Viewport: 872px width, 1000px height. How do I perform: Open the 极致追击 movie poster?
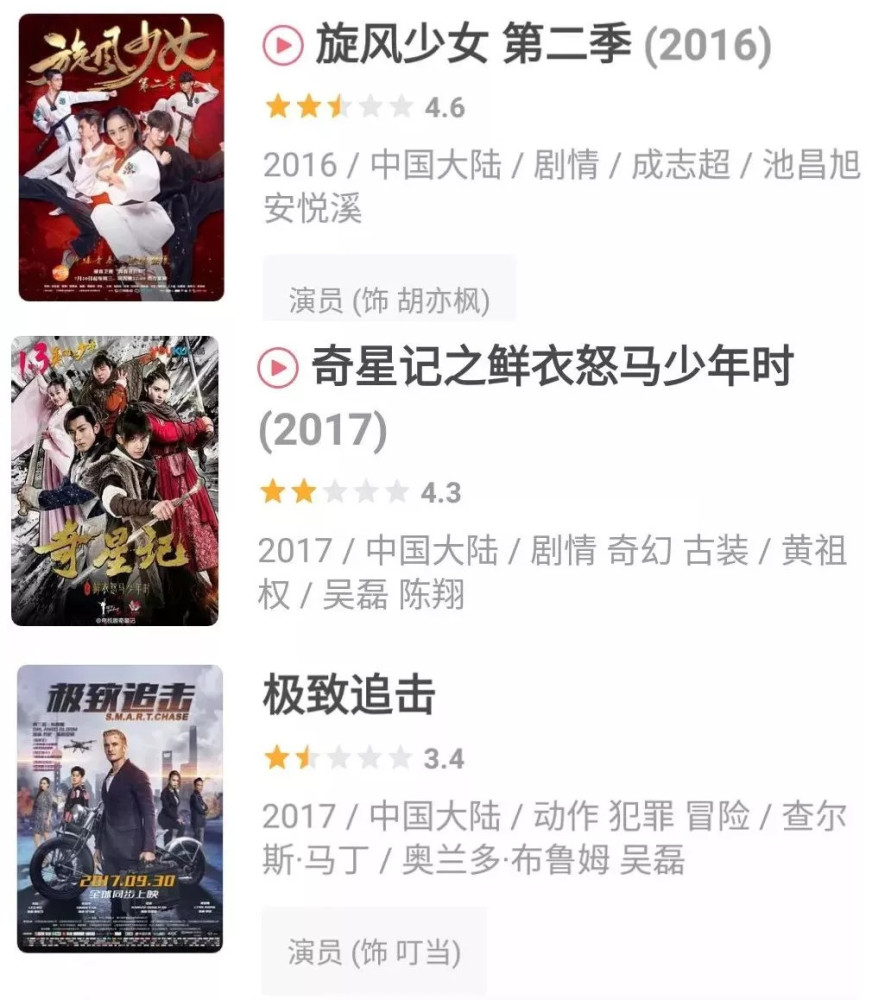[120, 808]
